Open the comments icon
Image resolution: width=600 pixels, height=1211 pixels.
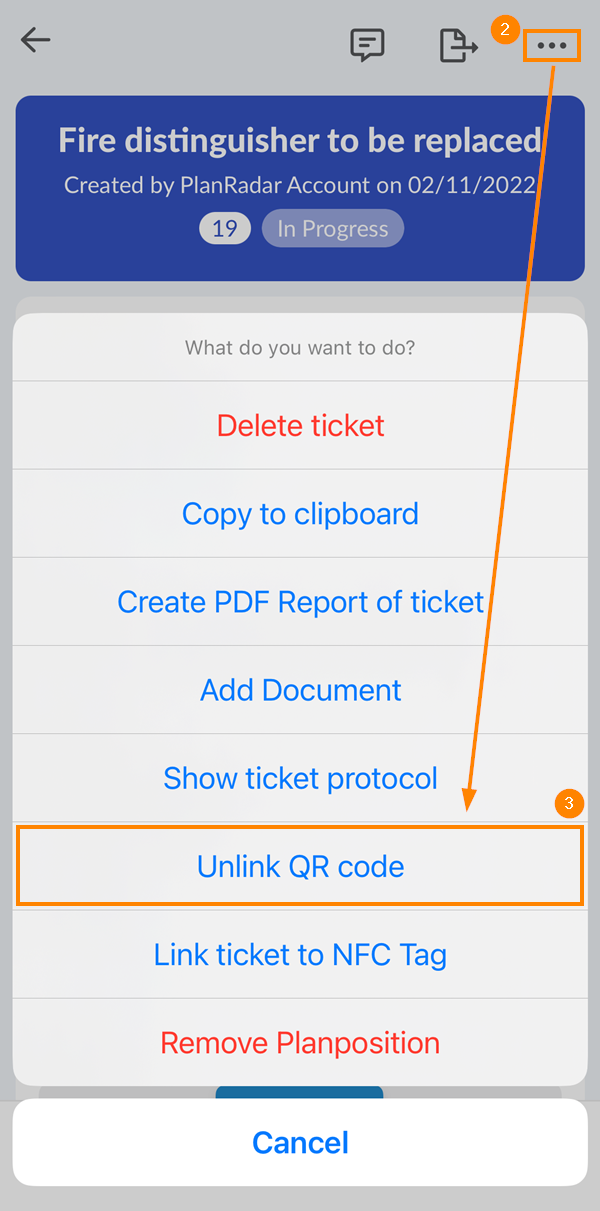tap(367, 45)
